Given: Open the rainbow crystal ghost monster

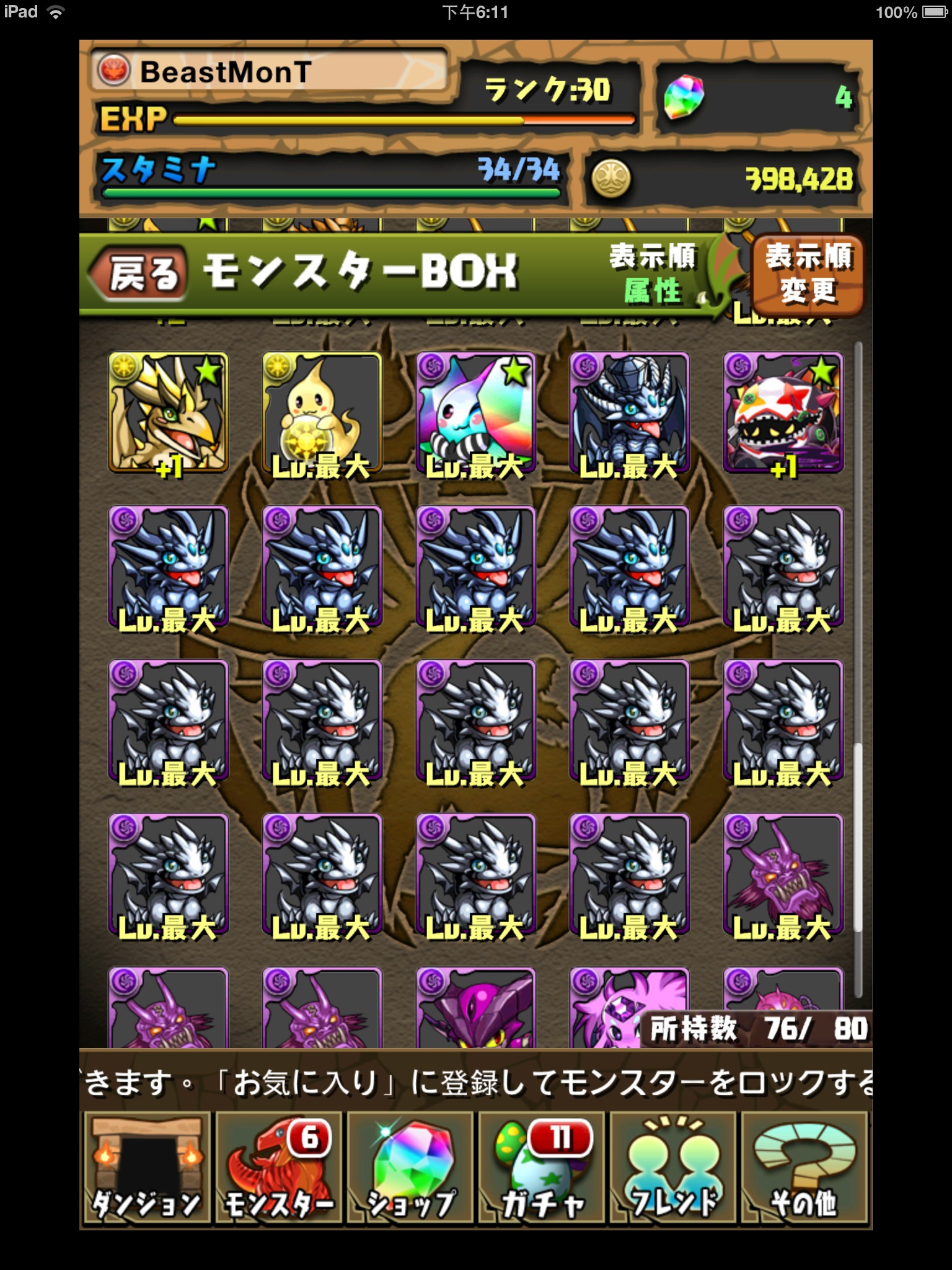Looking at the screenshot, I should click(476, 413).
